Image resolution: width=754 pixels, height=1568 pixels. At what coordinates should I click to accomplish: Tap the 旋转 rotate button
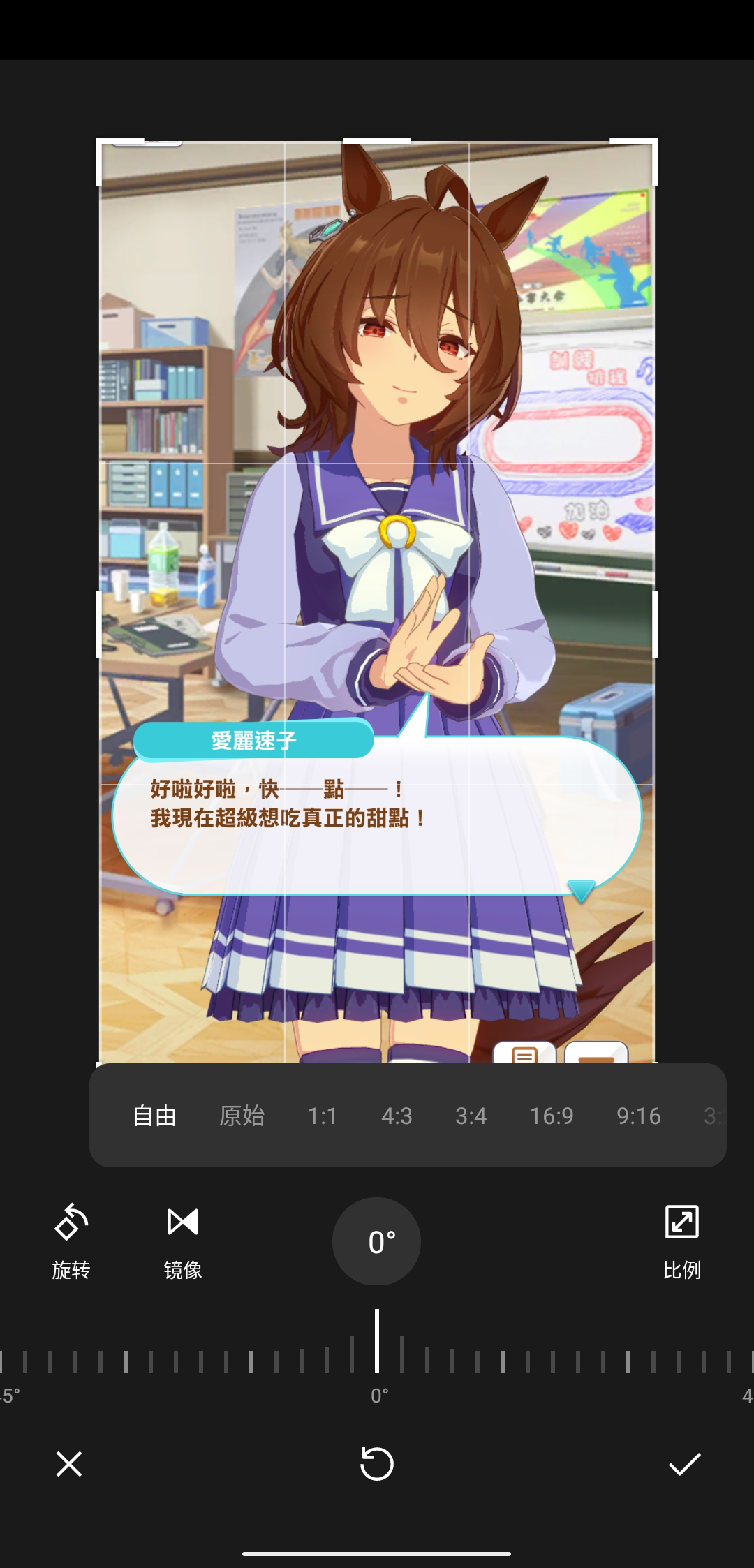[x=71, y=1241]
